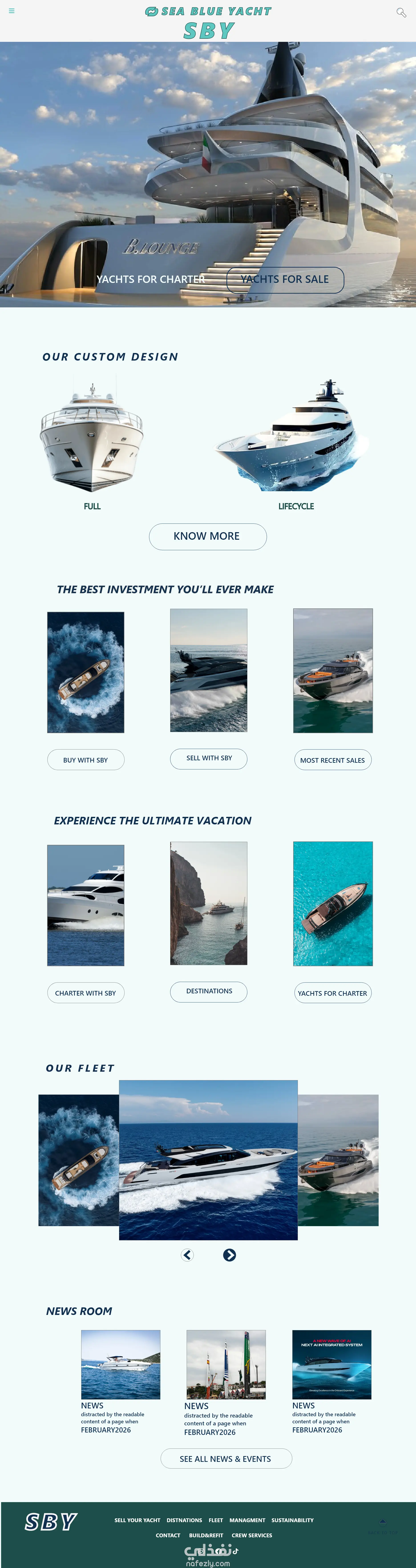Show previous fleet yacht with left arrow
The image size is (416, 1568).
187,1255
